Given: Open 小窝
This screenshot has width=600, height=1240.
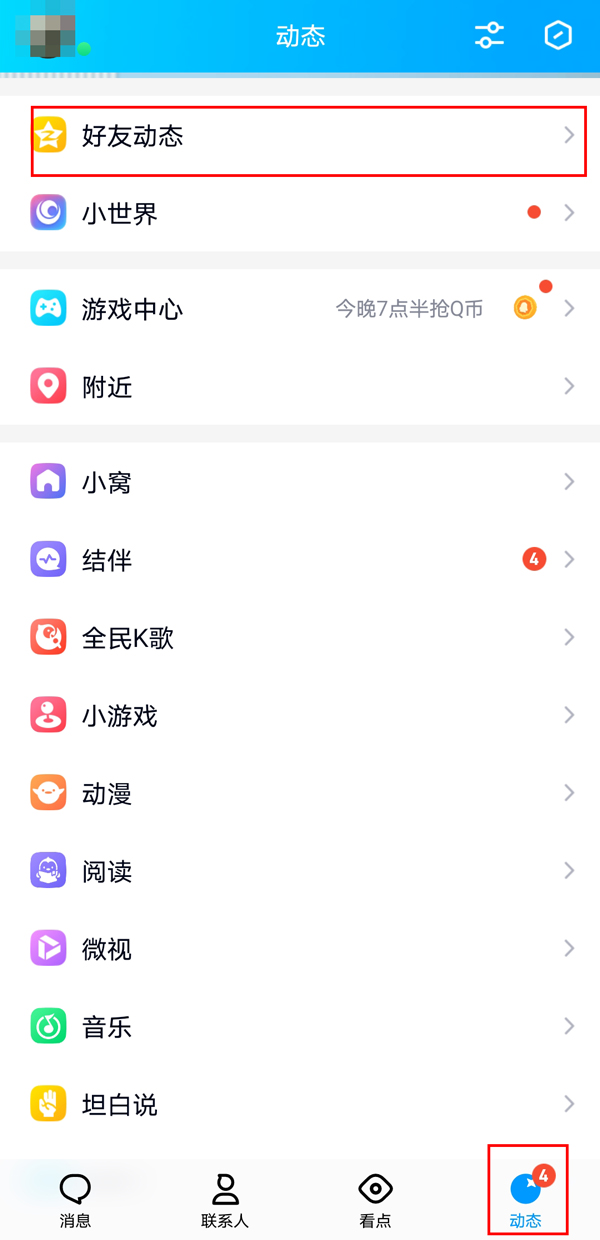Looking at the screenshot, I should (x=300, y=482).
